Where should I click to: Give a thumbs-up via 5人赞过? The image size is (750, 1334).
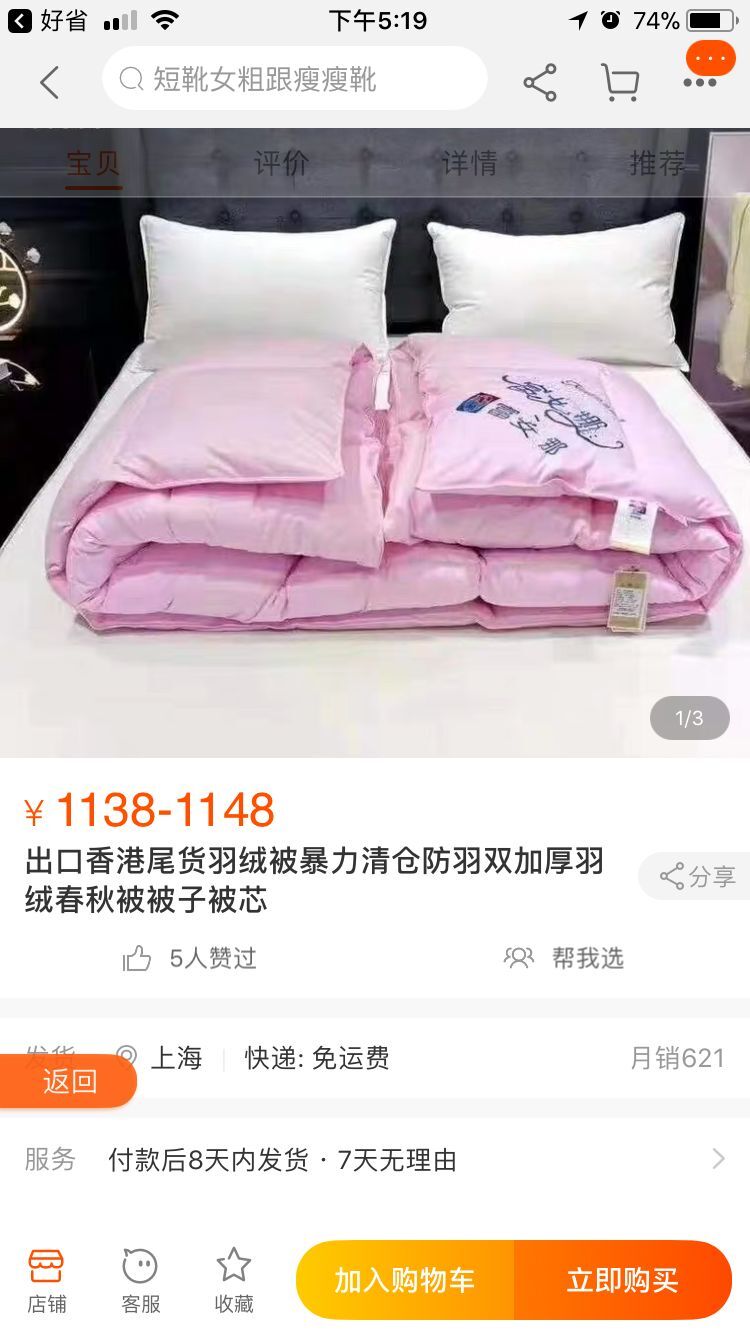188,958
